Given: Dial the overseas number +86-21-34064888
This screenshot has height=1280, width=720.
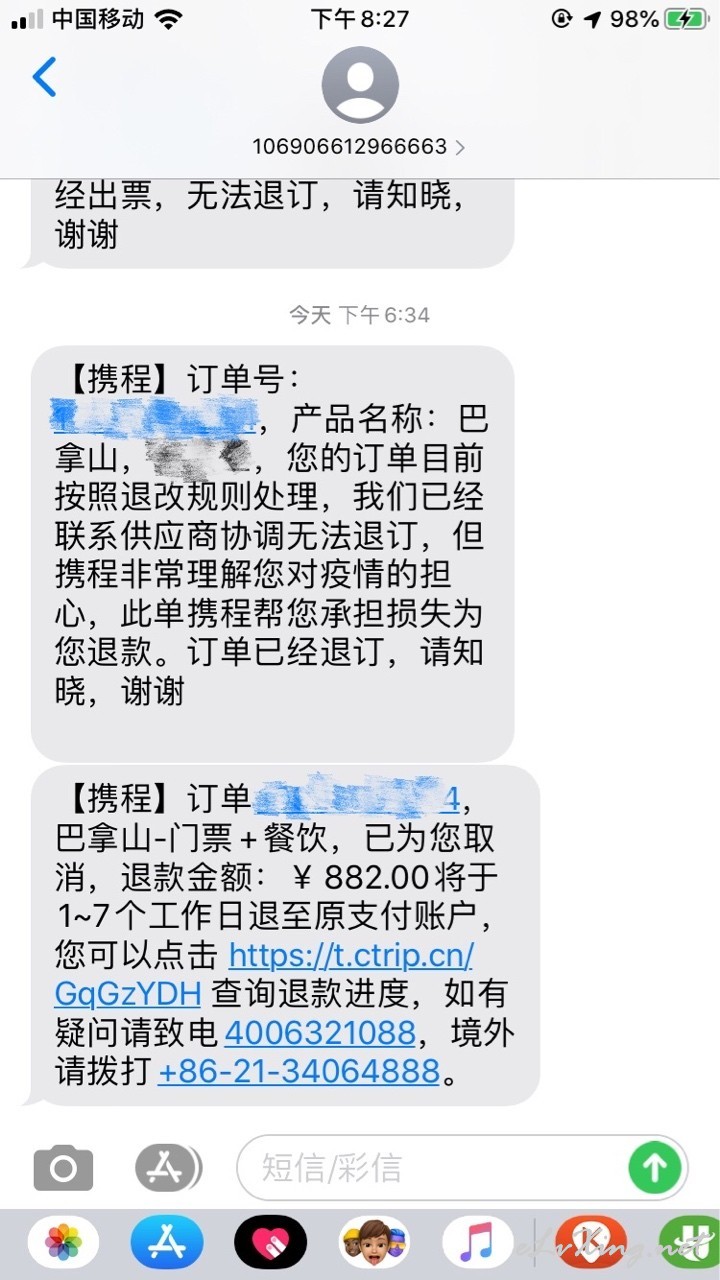Looking at the screenshot, I should click(x=299, y=1071).
